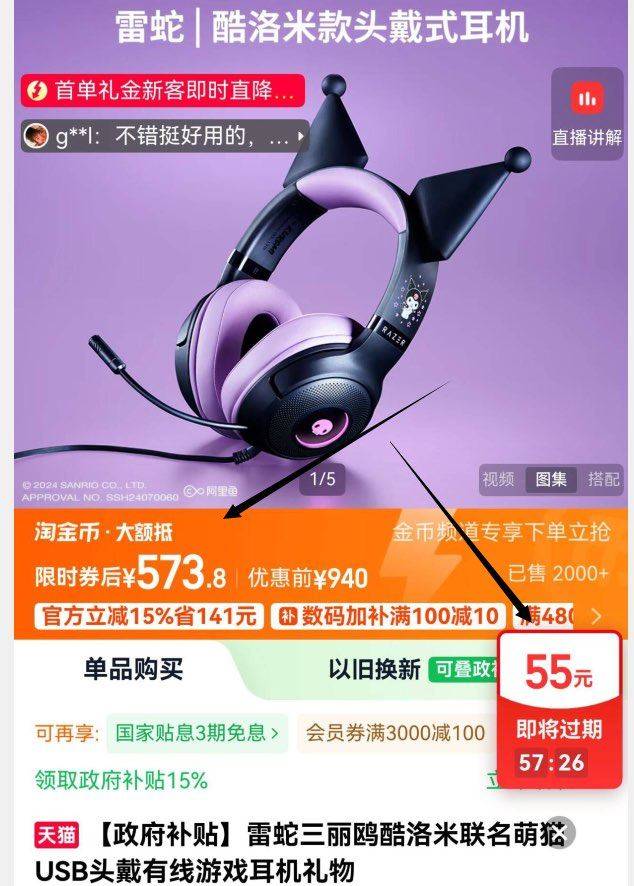Tap the 官方立减15%省141元 discount chip
This screenshot has width=634, height=886.
pyautogui.click(x=149, y=615)
